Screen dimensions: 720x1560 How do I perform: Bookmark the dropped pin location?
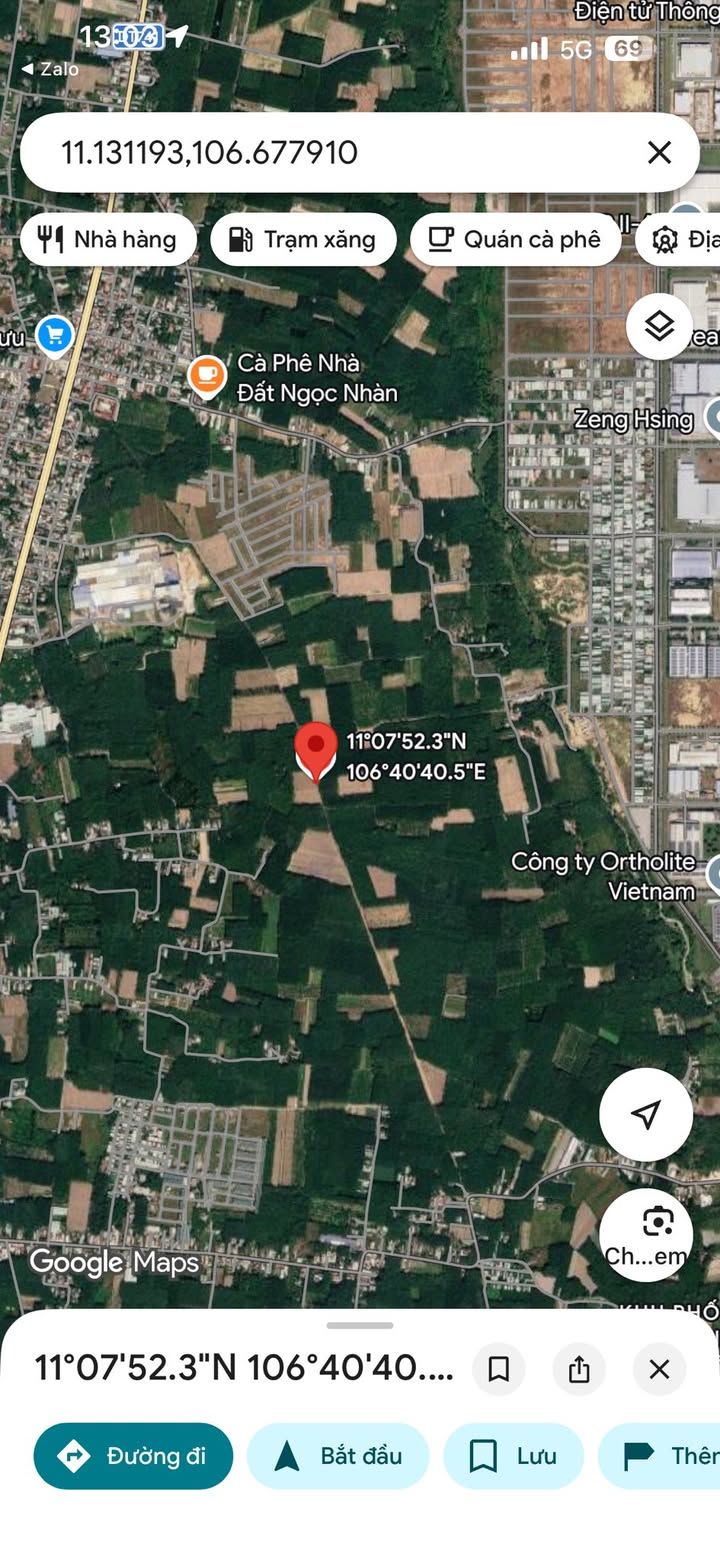498,1369
